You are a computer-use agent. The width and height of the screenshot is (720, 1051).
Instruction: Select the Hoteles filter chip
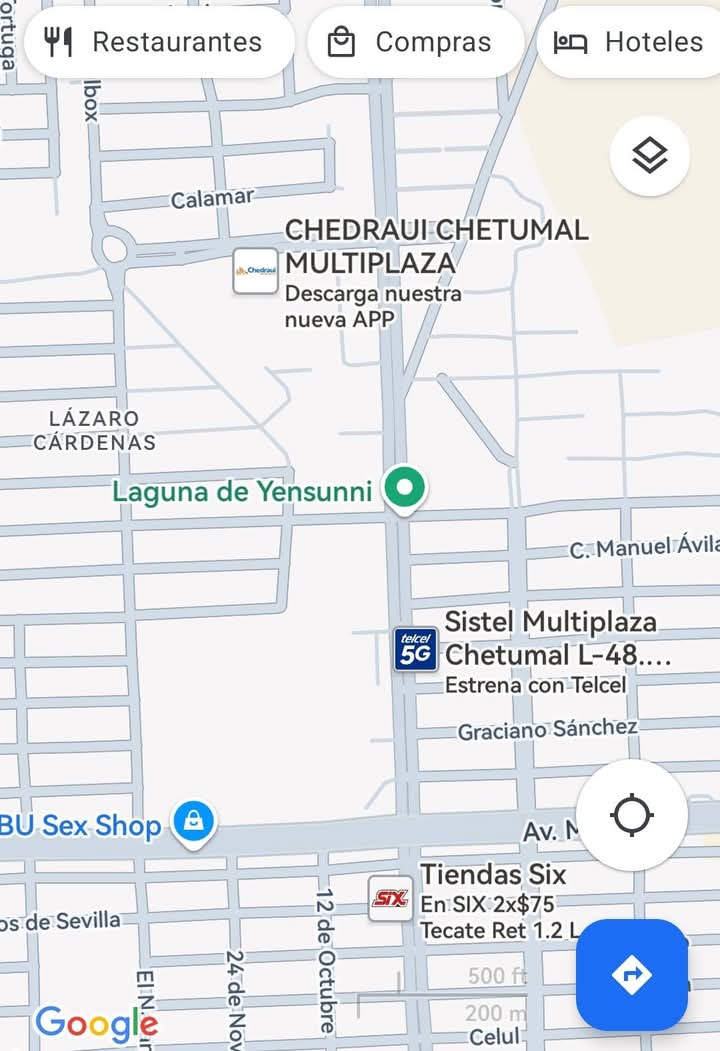coord(632,42)
